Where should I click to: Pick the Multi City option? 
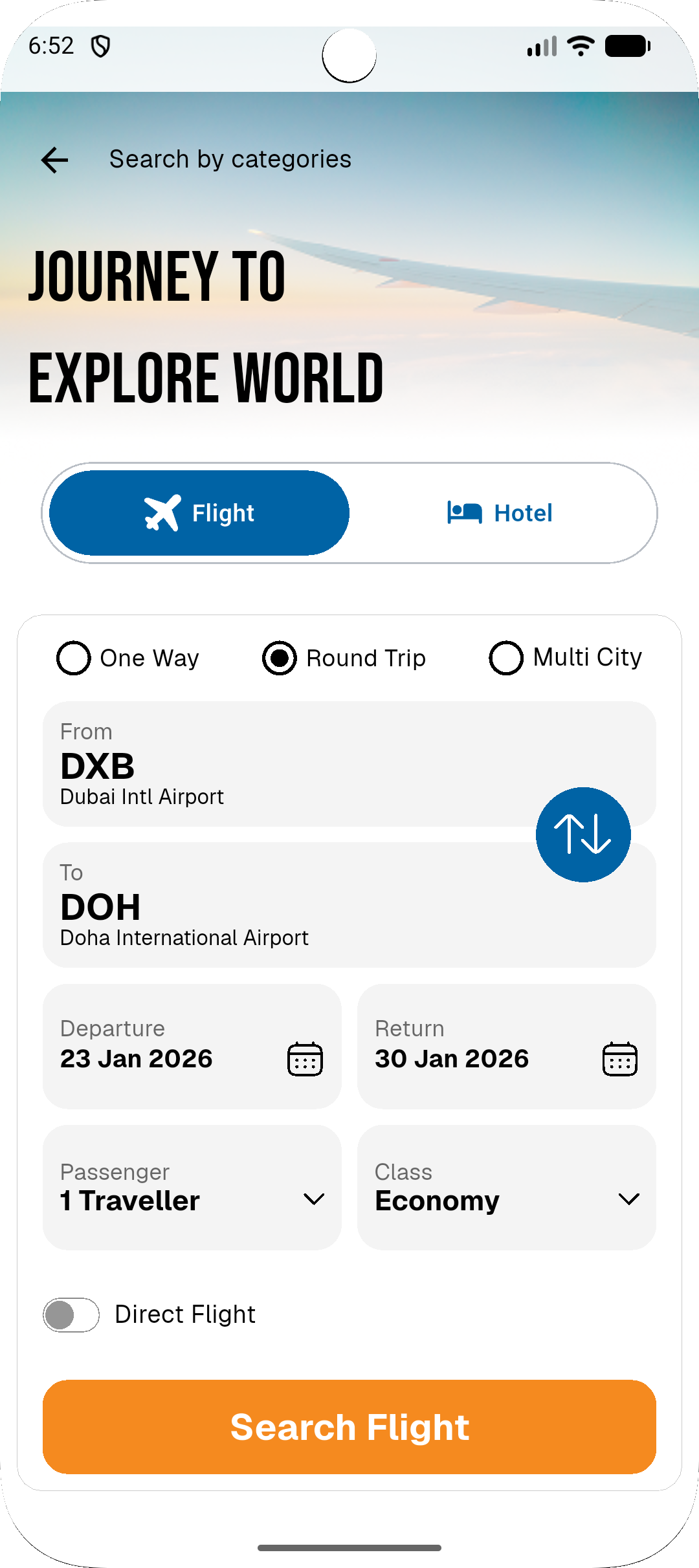[506, 658]
